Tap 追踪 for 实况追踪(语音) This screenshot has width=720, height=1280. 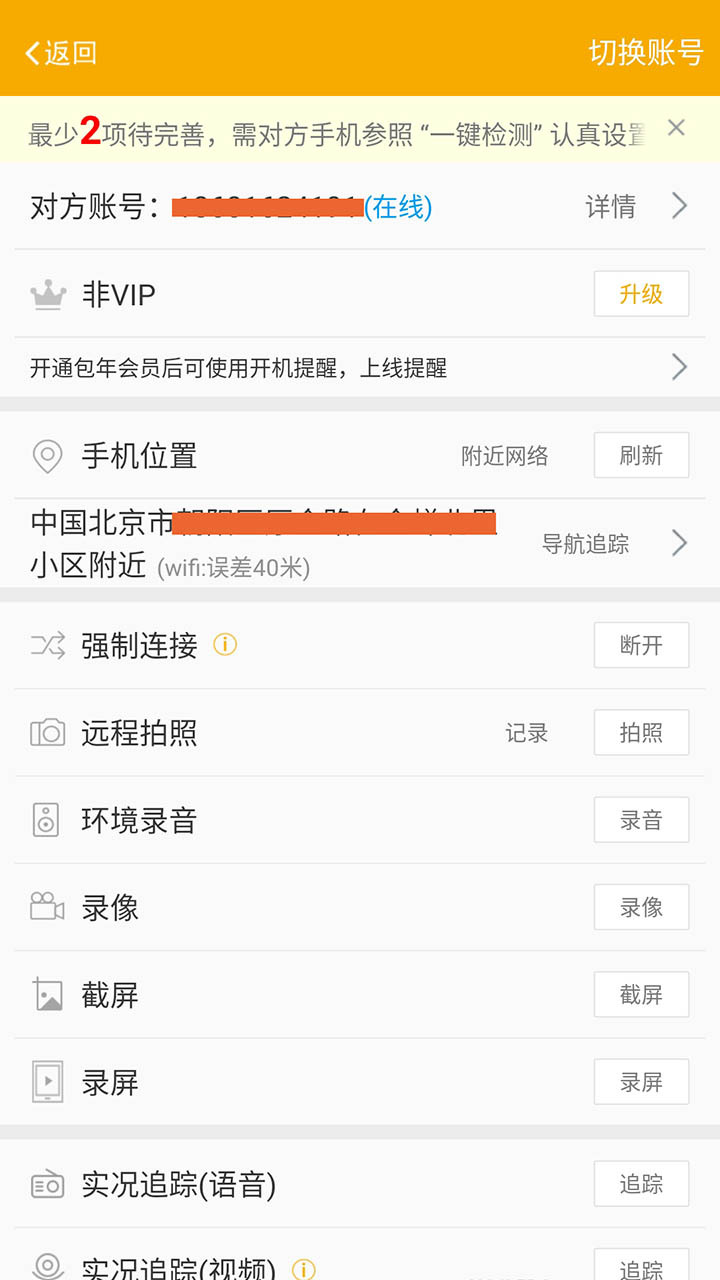(641, 1184)
